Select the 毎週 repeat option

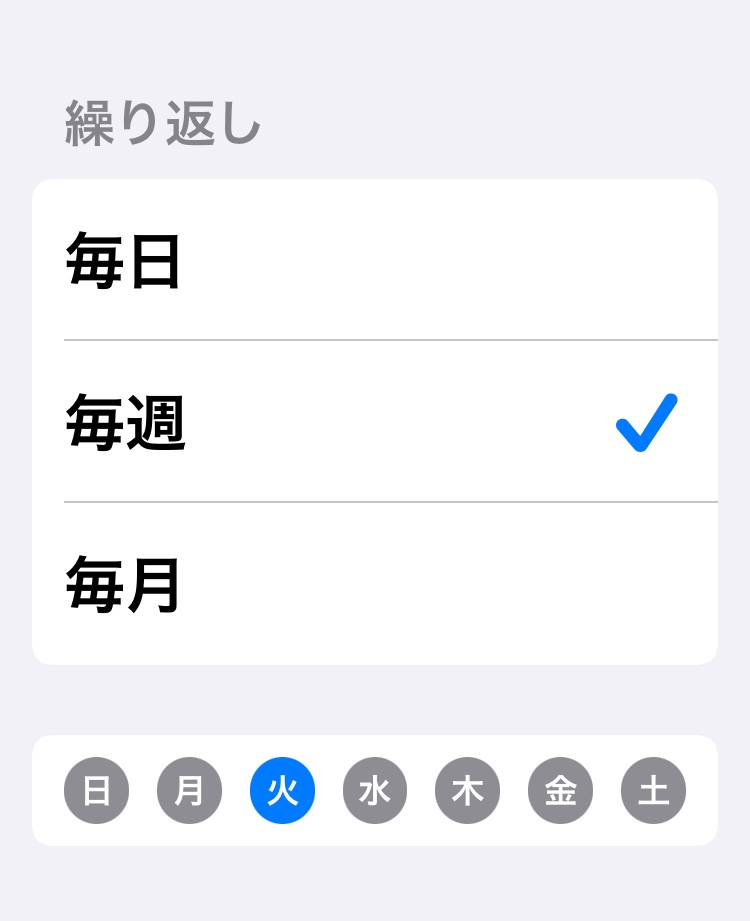point(375,422)
